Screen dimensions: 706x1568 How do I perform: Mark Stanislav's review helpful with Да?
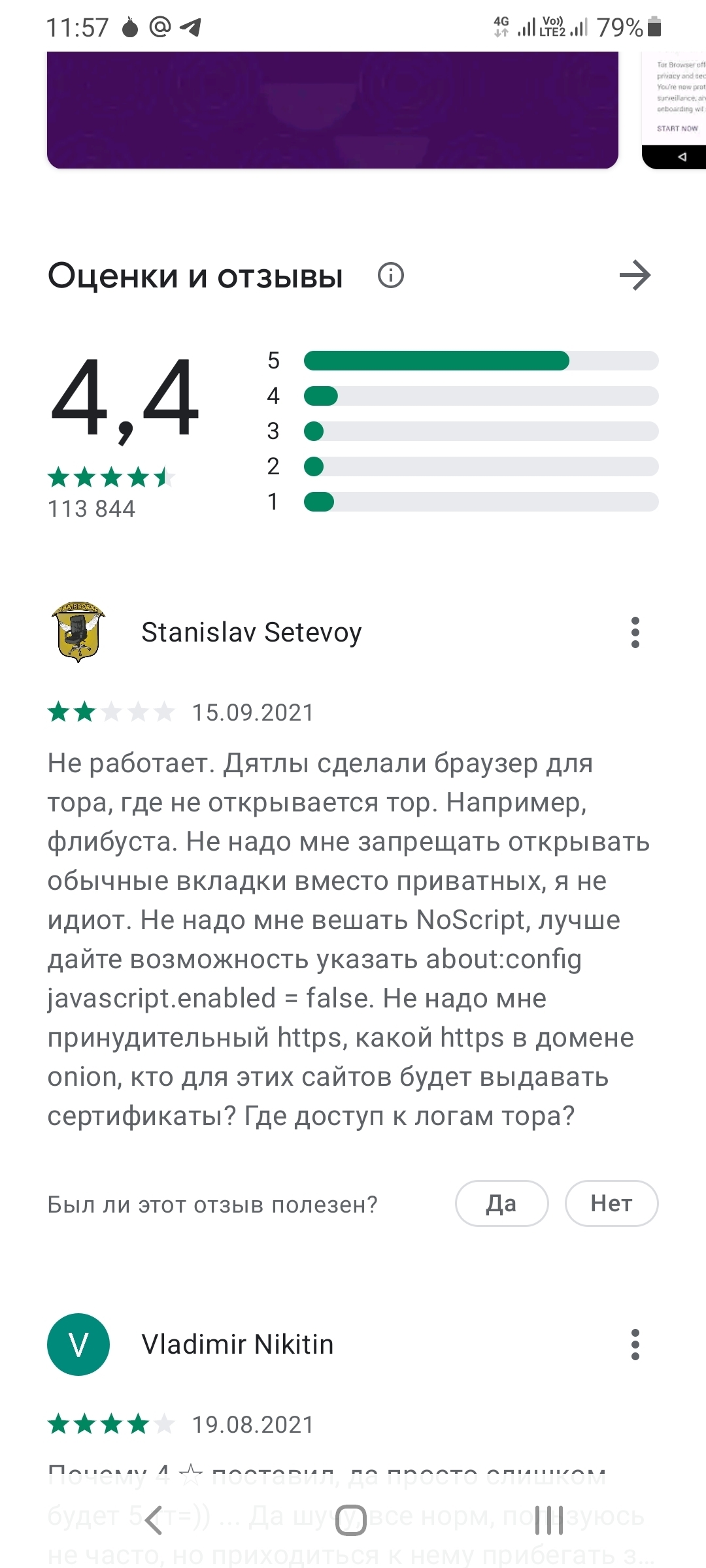(501, 1203)
